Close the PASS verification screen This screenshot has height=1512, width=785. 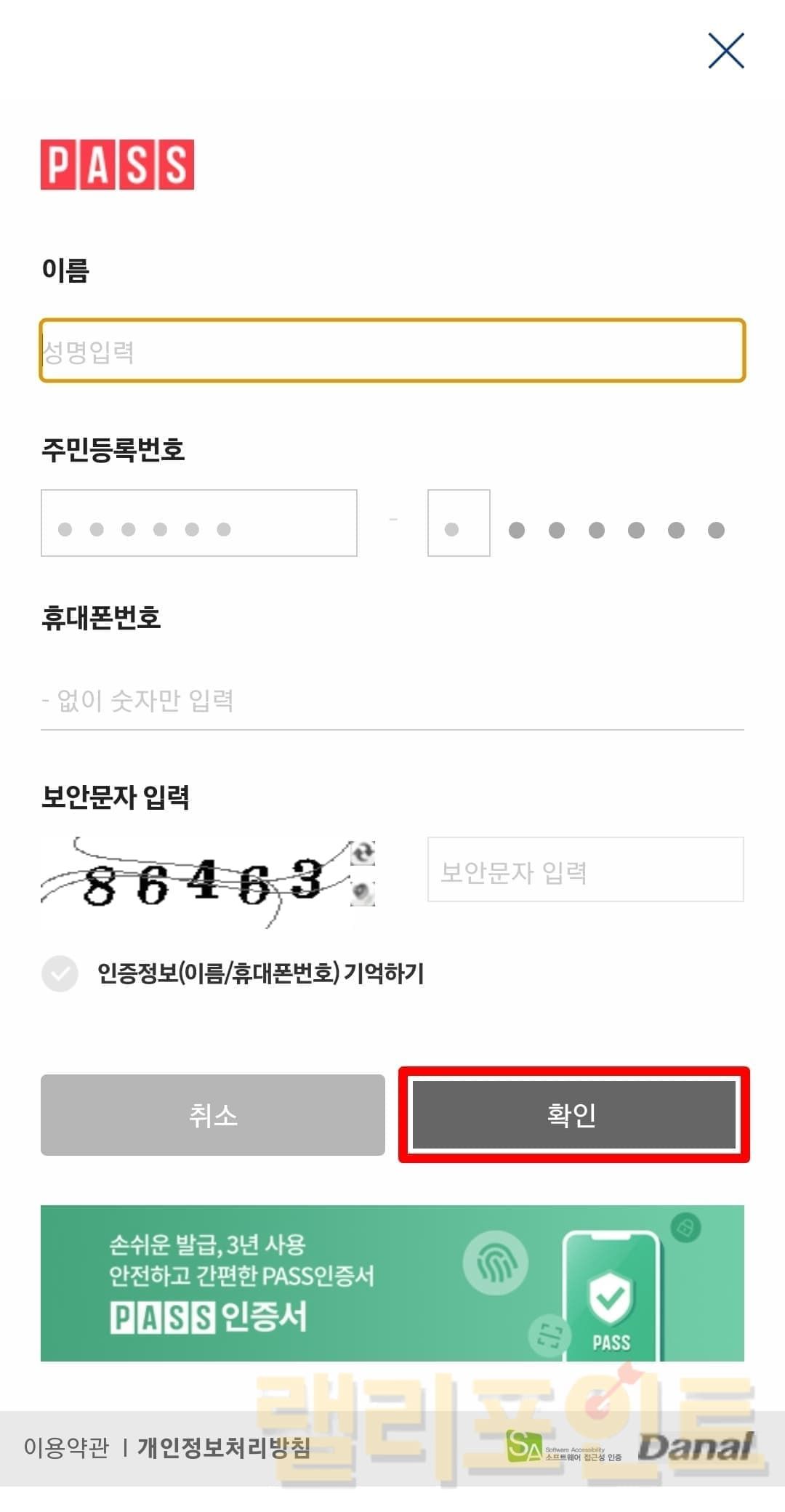tap(726, 51)
